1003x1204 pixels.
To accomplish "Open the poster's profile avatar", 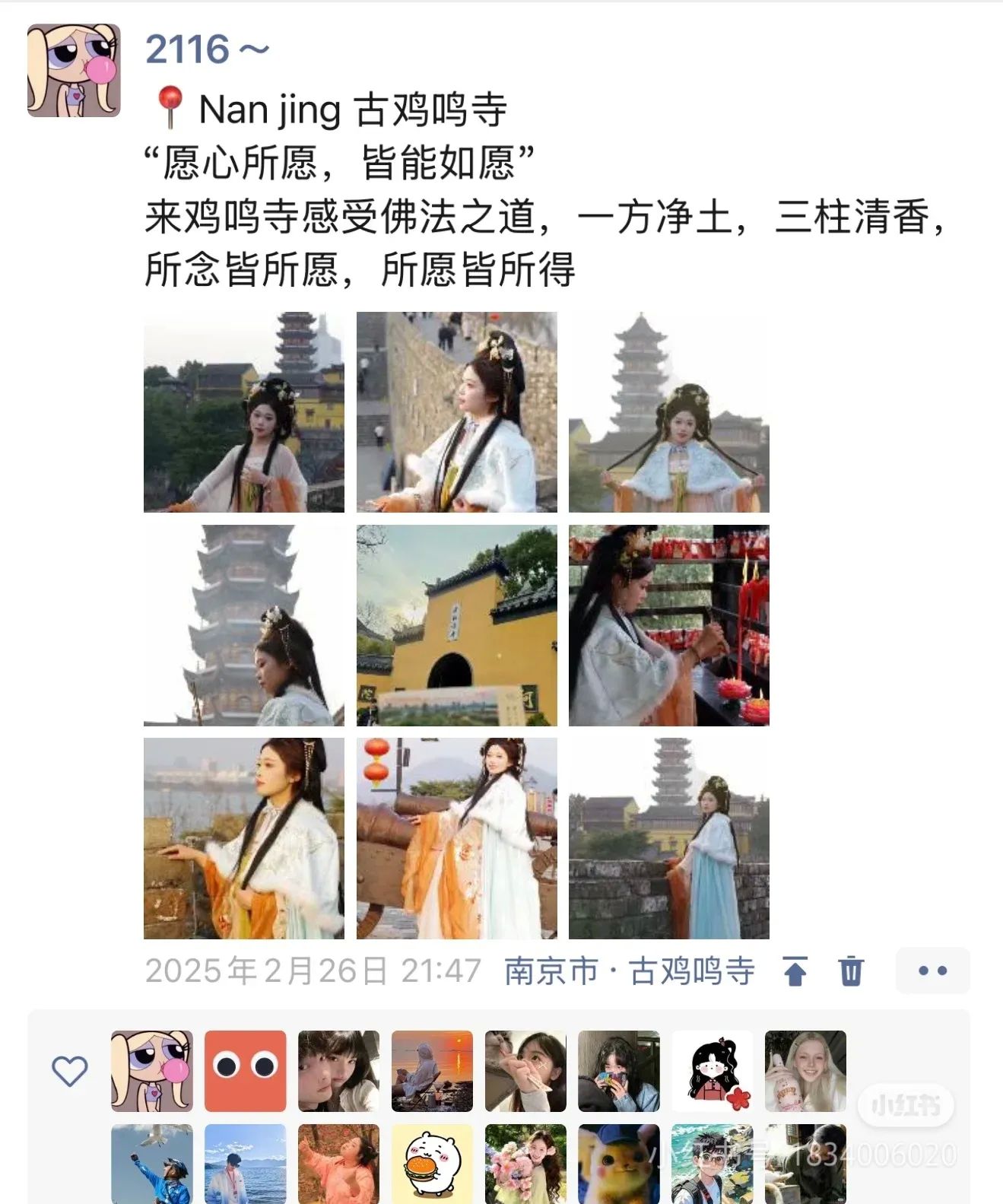I will coord(74,70).
